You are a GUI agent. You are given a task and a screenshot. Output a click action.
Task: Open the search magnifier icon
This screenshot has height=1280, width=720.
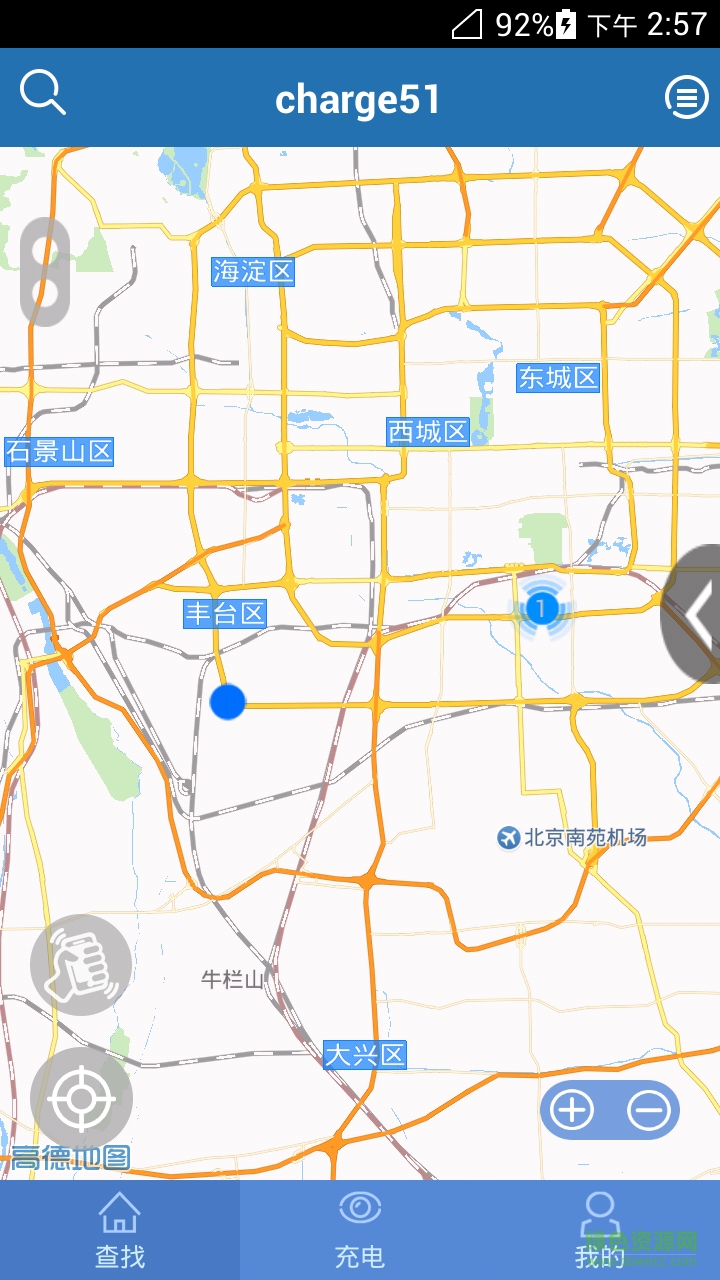pos(42,92)
